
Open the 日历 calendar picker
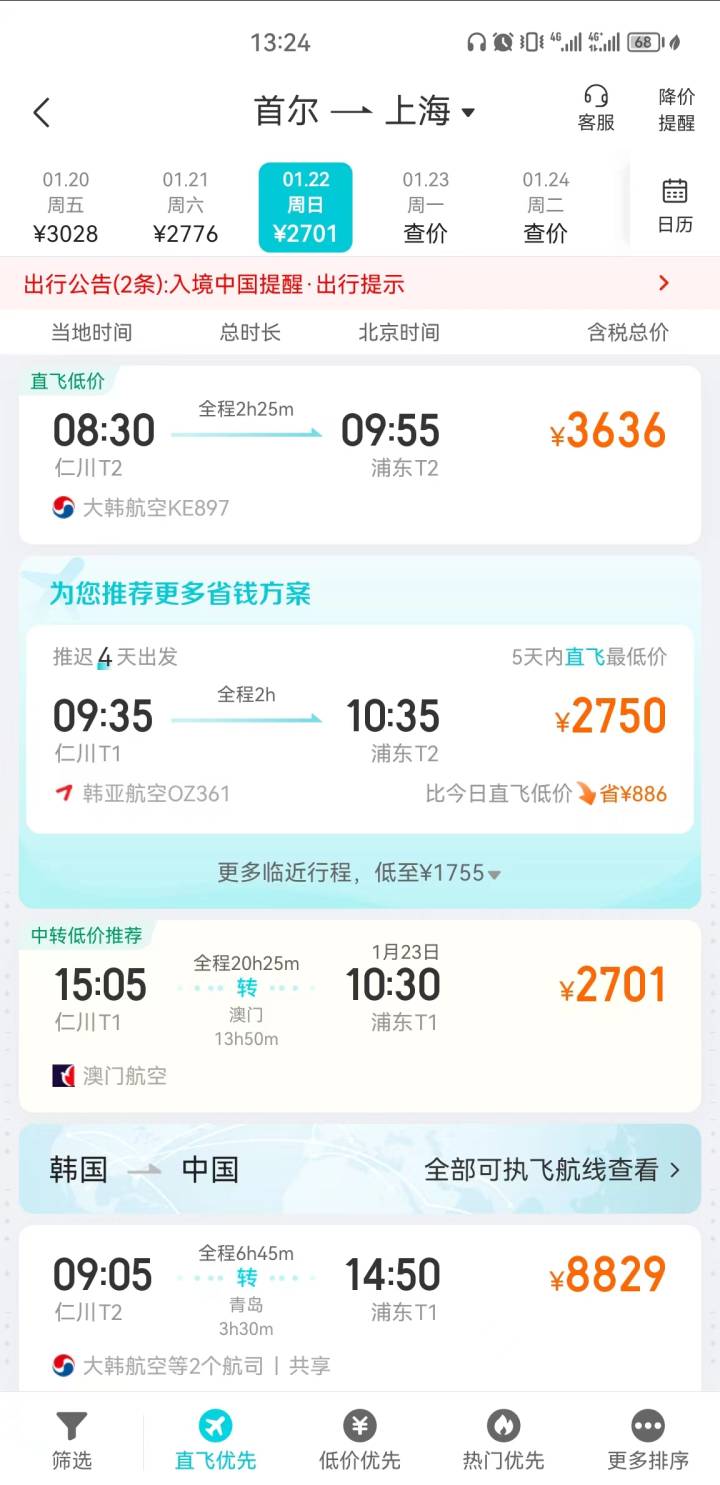(x=675, y=205)
